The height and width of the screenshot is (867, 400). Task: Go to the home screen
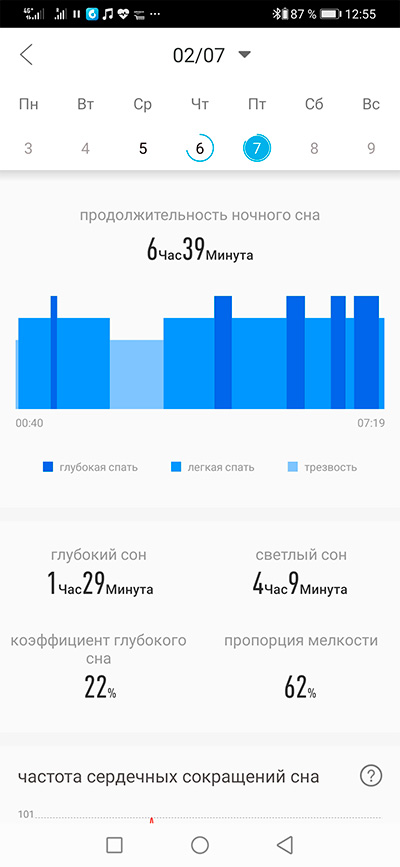pos(200,844)
